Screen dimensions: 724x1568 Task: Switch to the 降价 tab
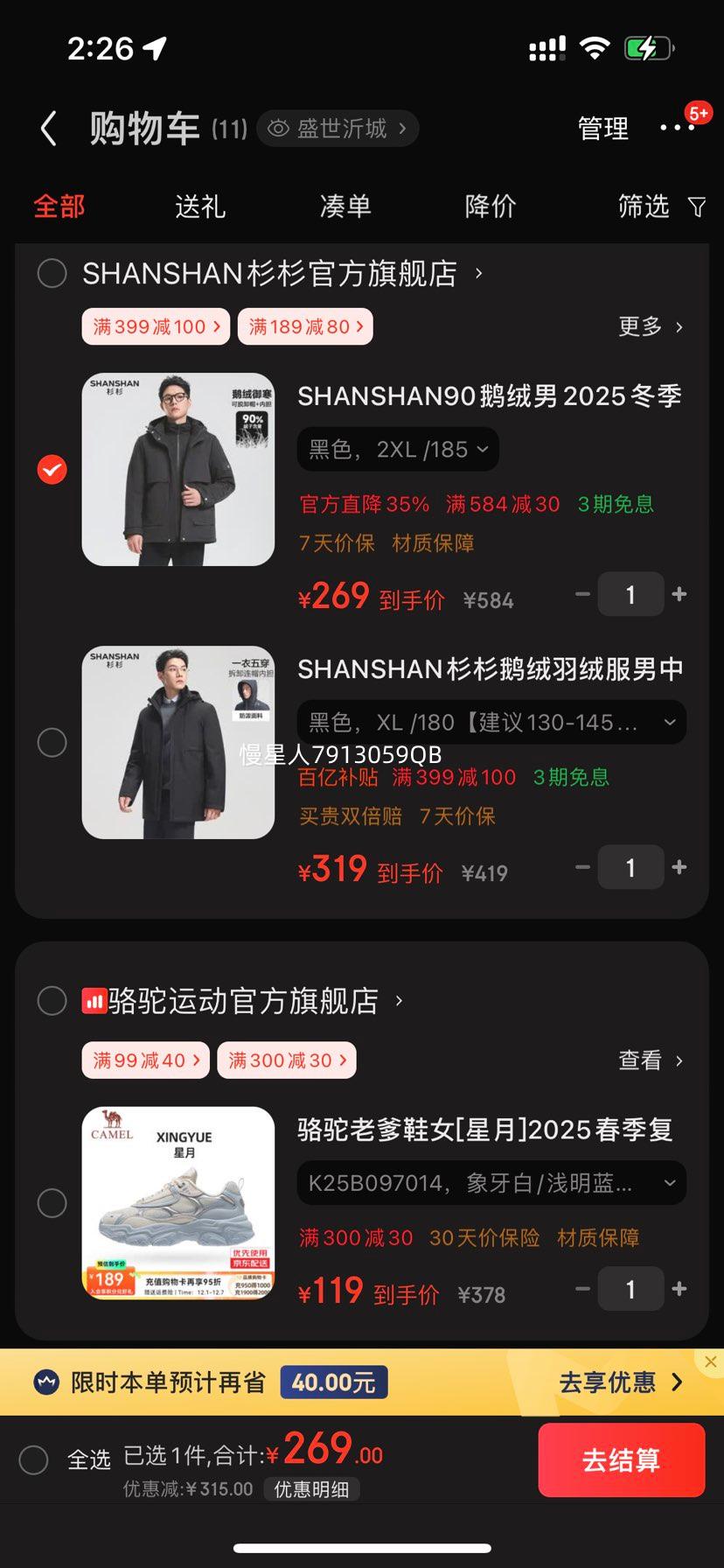[x=491, y=206]
